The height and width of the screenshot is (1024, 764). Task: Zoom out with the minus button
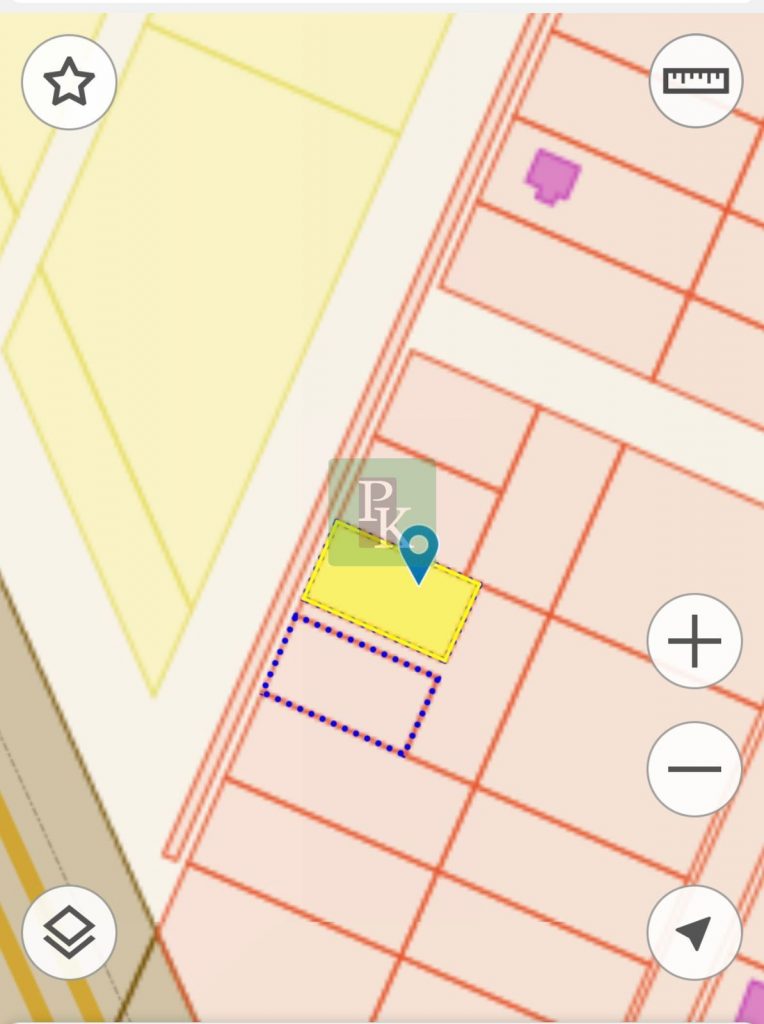coord(694,769)
